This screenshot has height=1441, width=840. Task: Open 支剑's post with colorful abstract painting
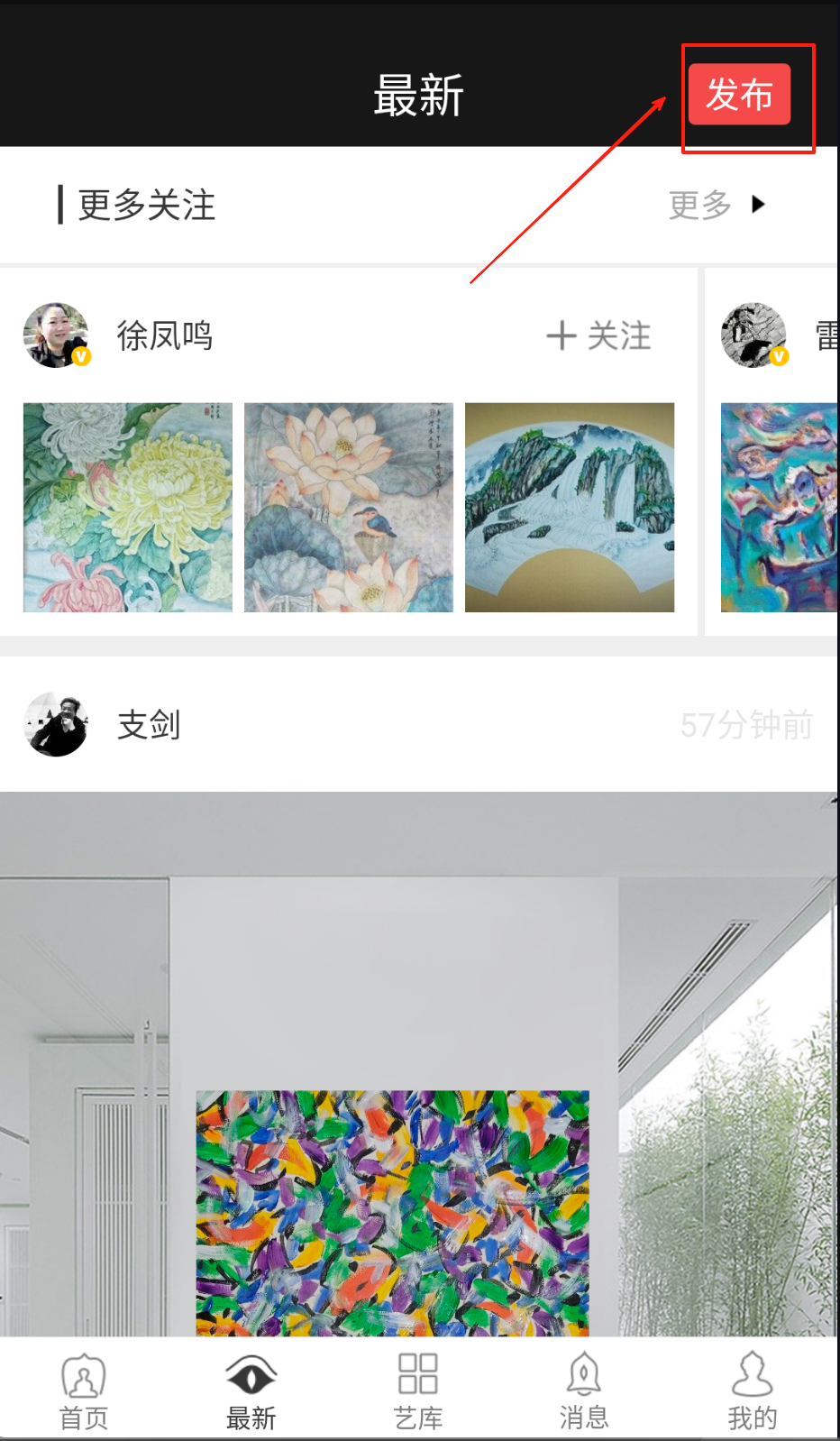point(418,1064)
